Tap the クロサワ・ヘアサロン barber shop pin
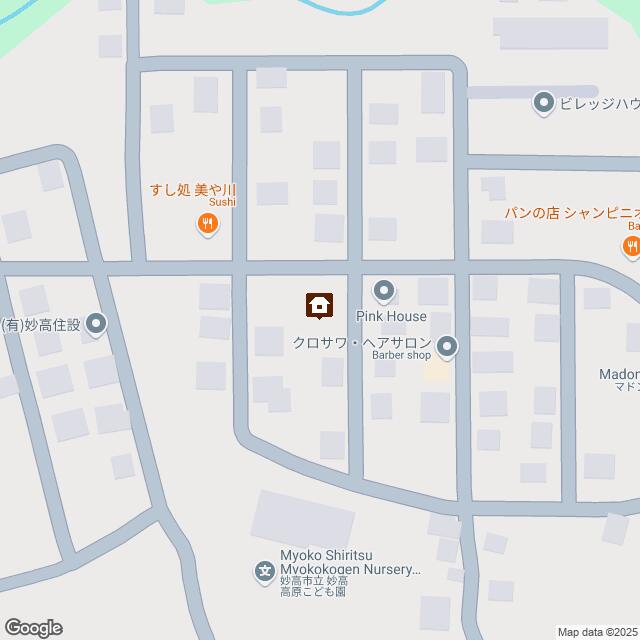The height and width of the screenshot is (640, 640). (x=447, y=347)
